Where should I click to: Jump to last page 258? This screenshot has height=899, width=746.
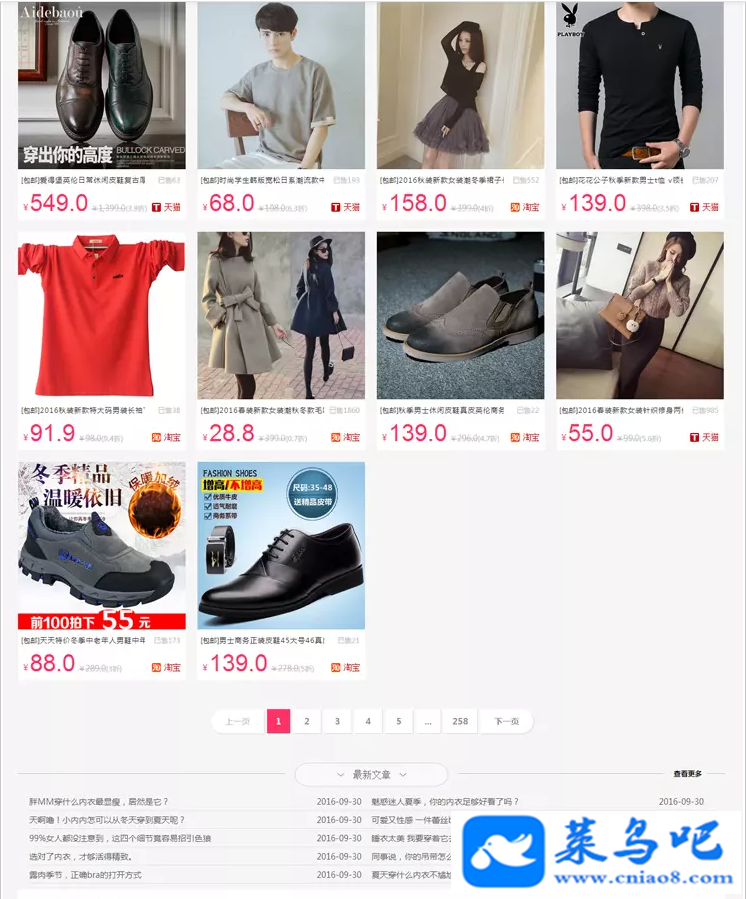point(460,721)
